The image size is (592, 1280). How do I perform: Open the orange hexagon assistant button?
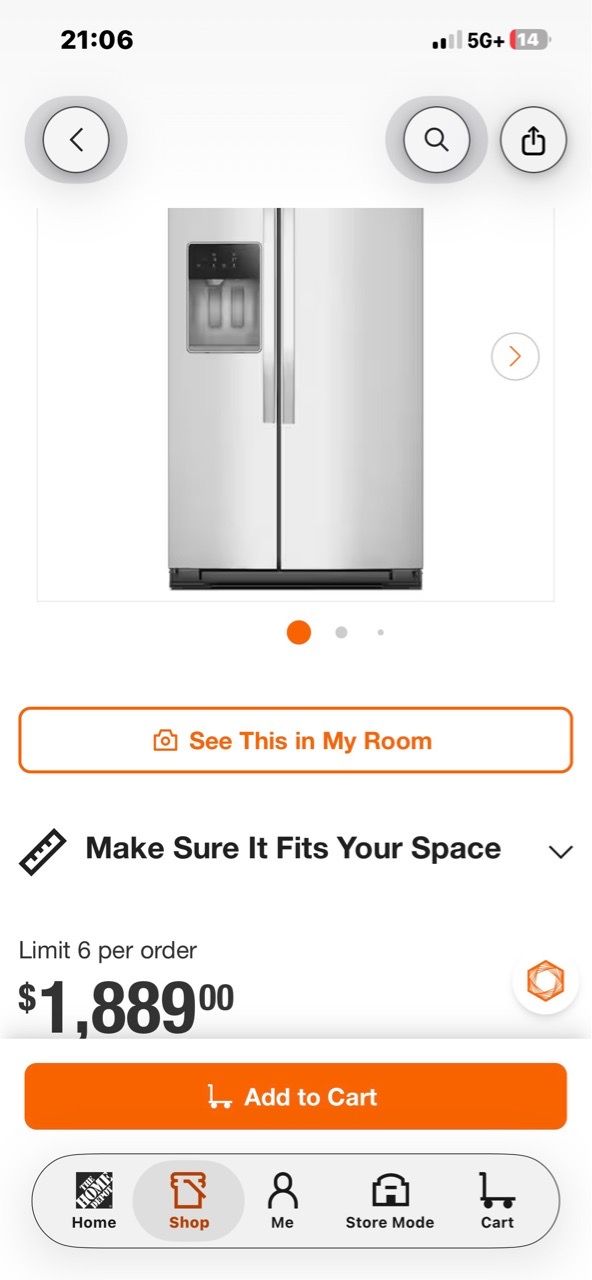(545, 981)
